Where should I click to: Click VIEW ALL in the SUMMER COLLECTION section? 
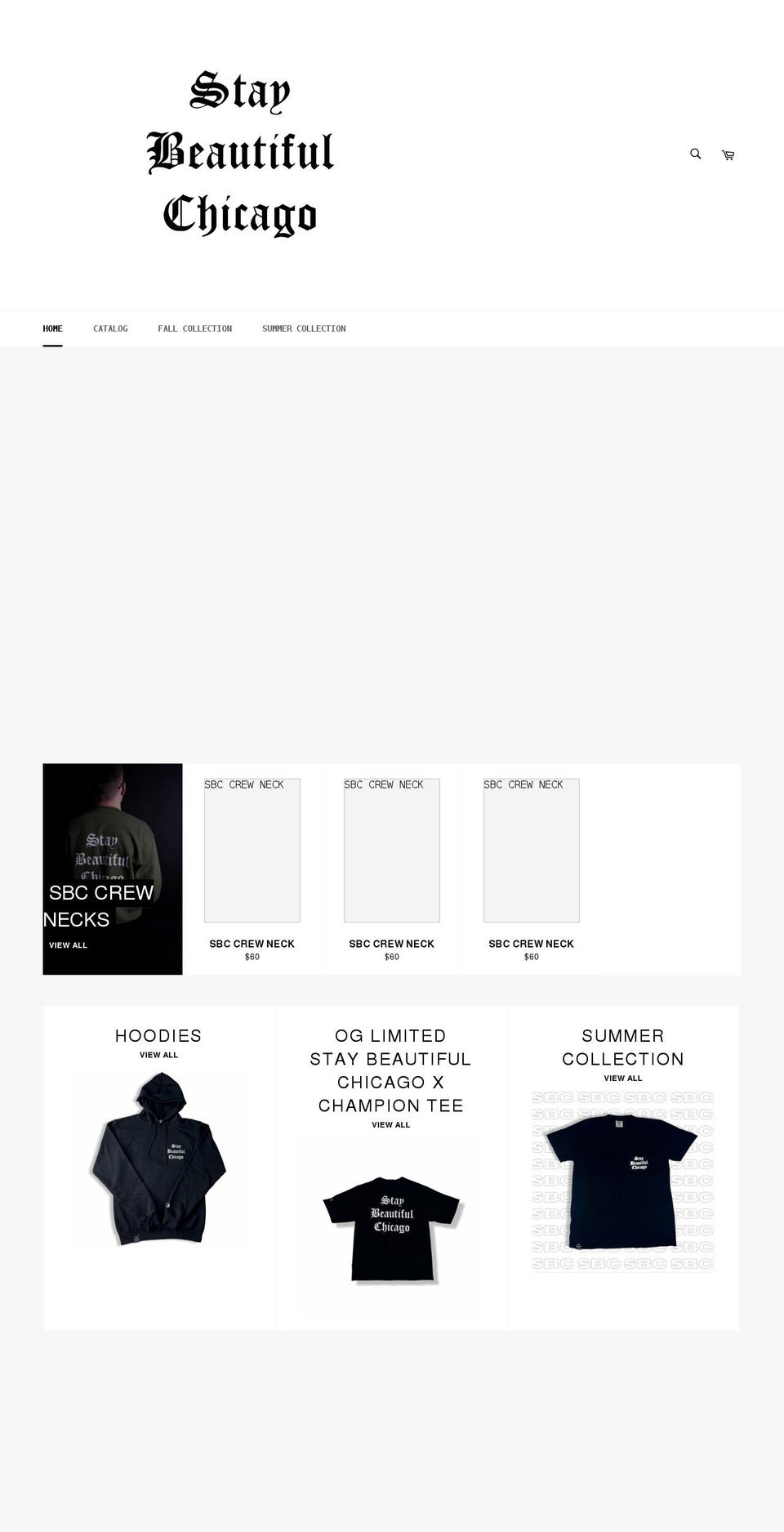click(623, 1078)
